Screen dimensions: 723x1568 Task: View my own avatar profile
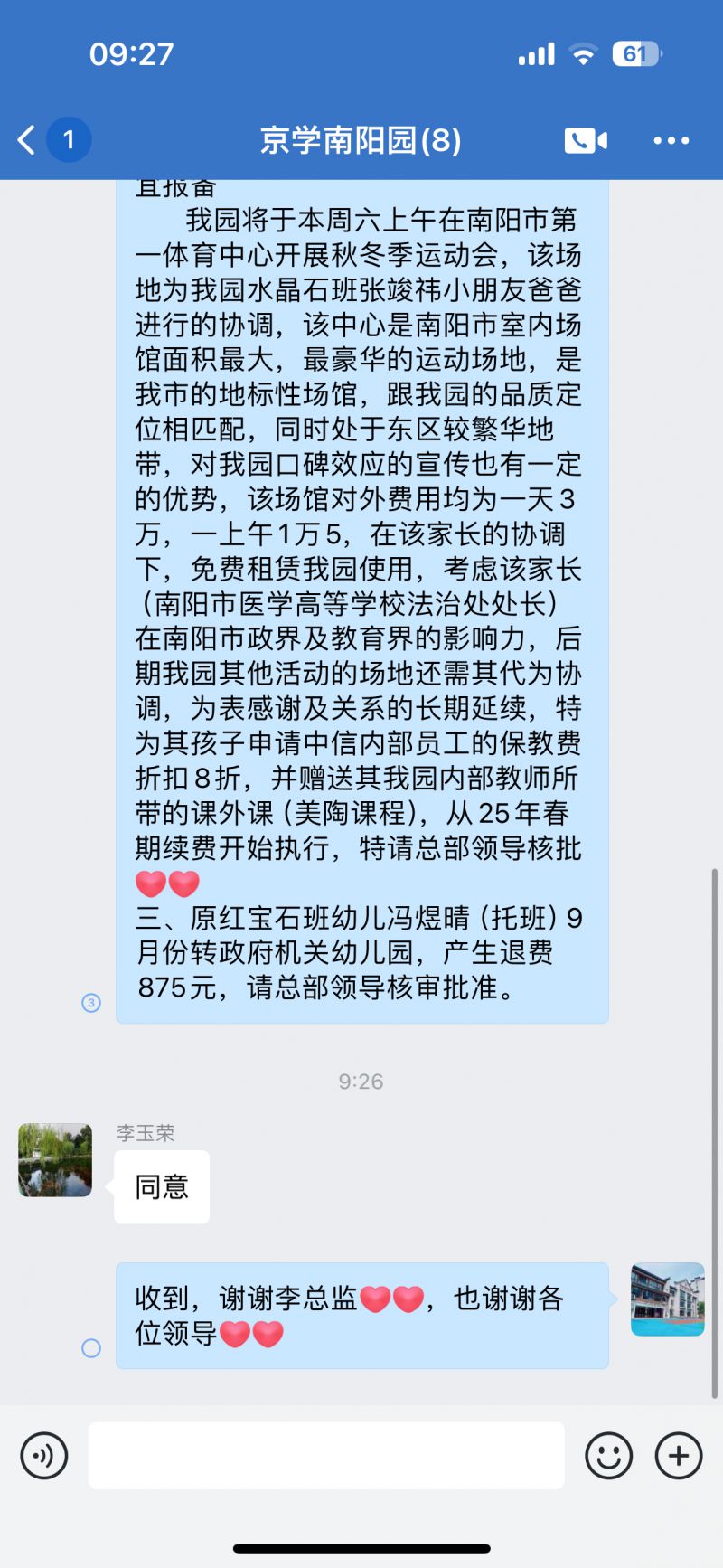pos(668,1299)
